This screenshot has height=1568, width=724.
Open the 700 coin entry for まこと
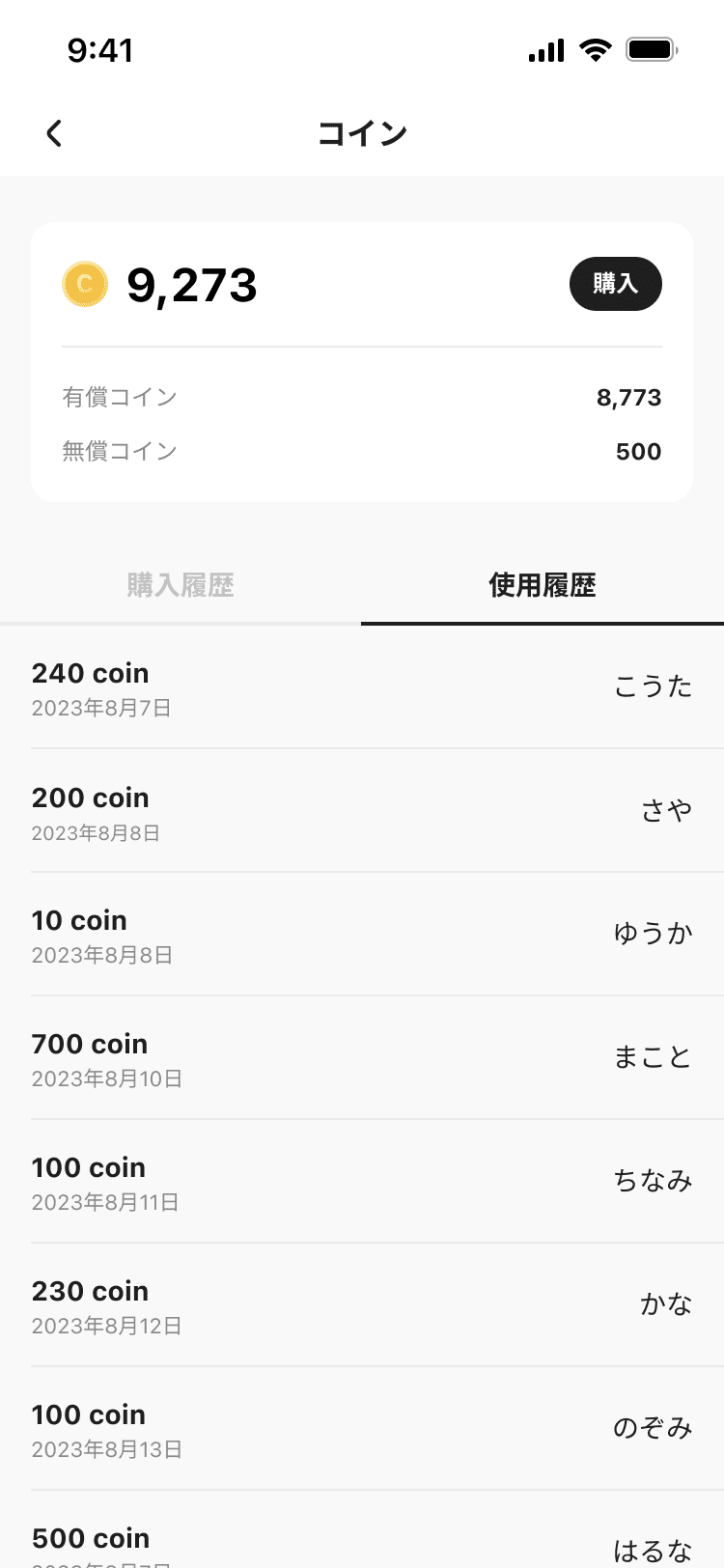click(362, 1058)
